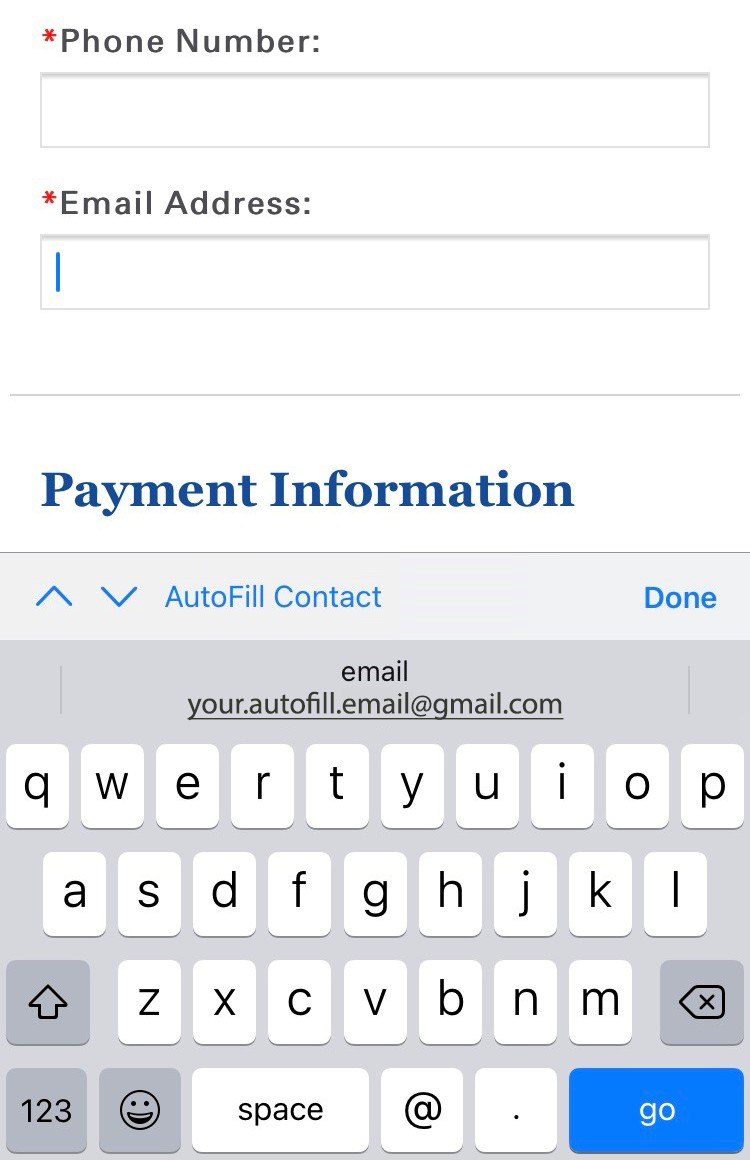The height and width of the screenshot is (1160, 750).
Task: Tap the space bar
Action: pyautogui.click(x=280, y=1110)
